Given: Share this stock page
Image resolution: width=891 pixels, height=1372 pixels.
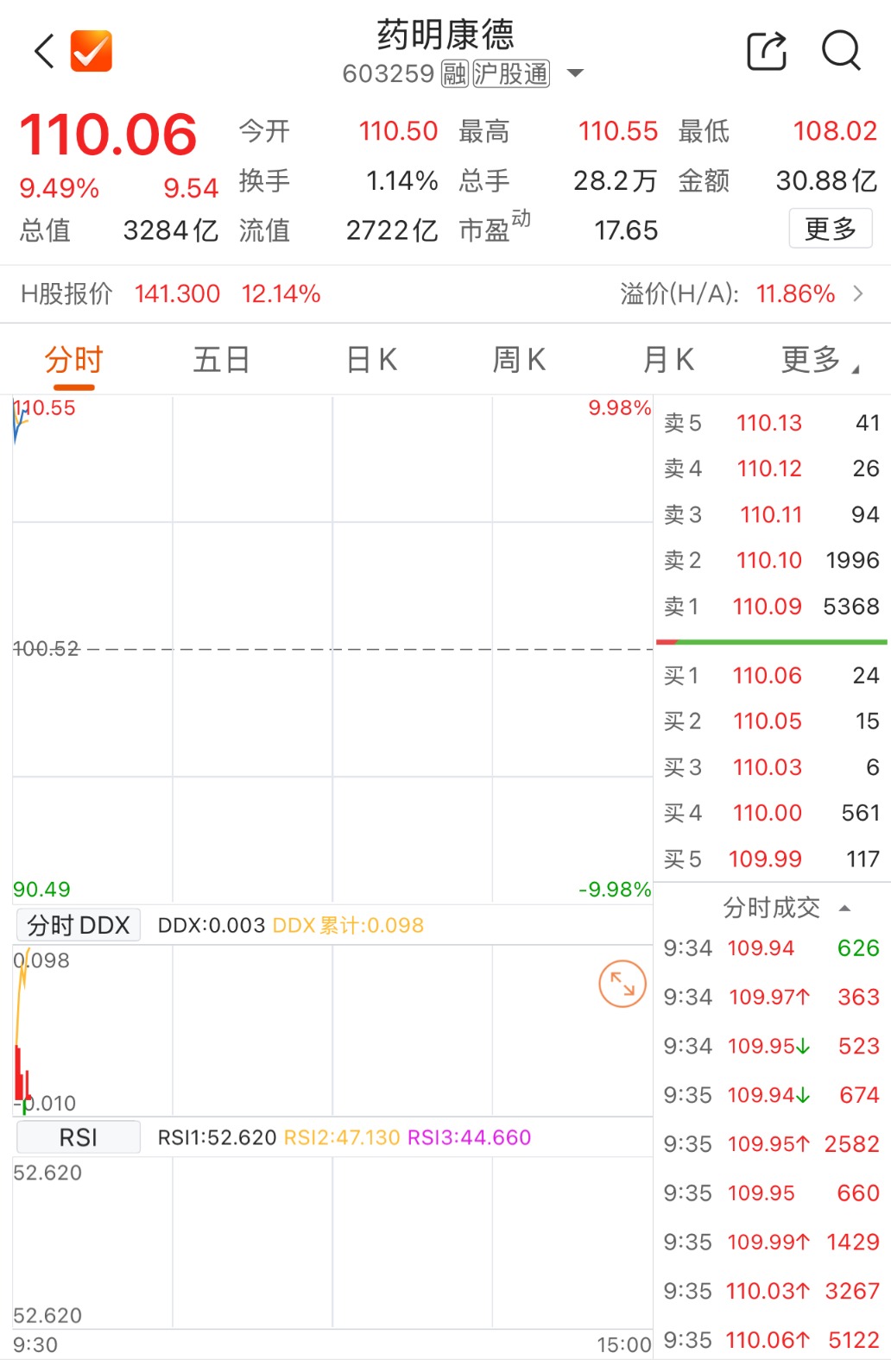Looking at the screenshot, I should (767, 51).
